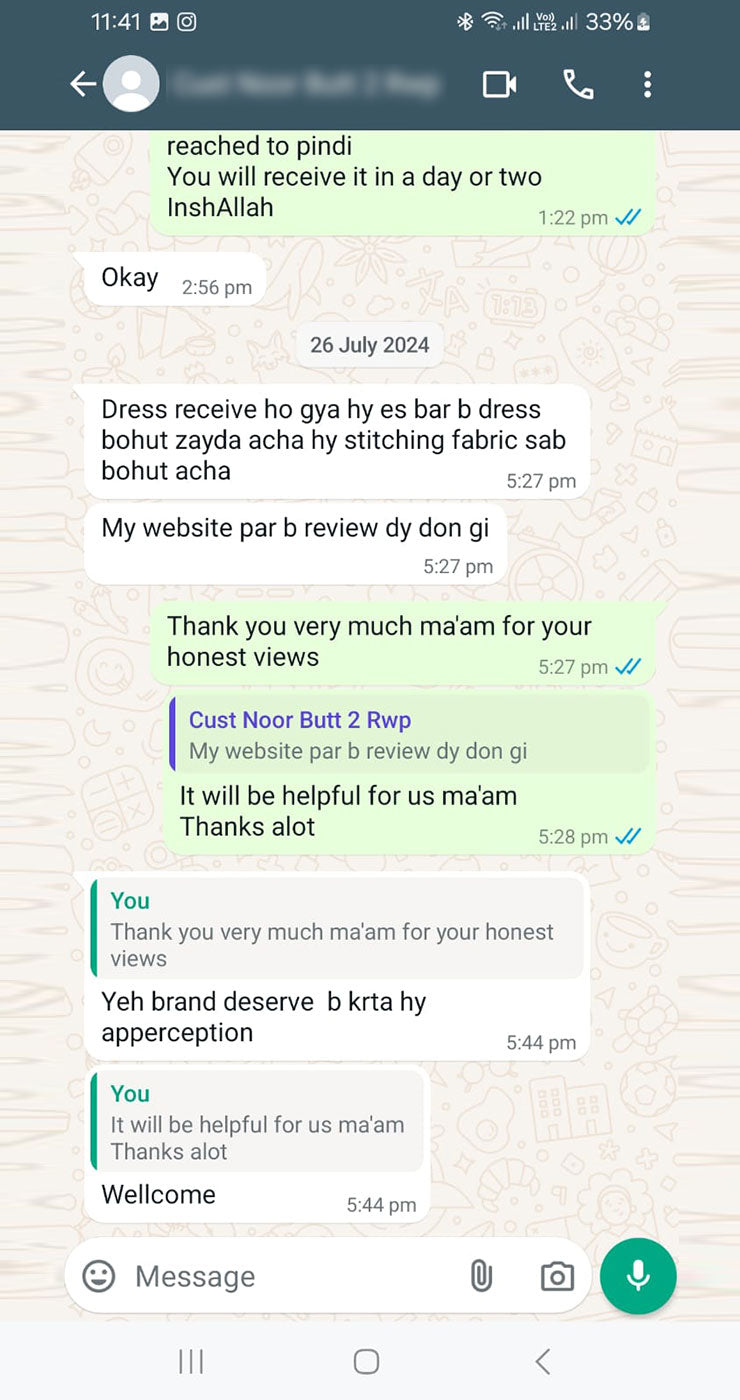Focus the Message text field
This screenshot has height=1400, width=740.
290,1276
